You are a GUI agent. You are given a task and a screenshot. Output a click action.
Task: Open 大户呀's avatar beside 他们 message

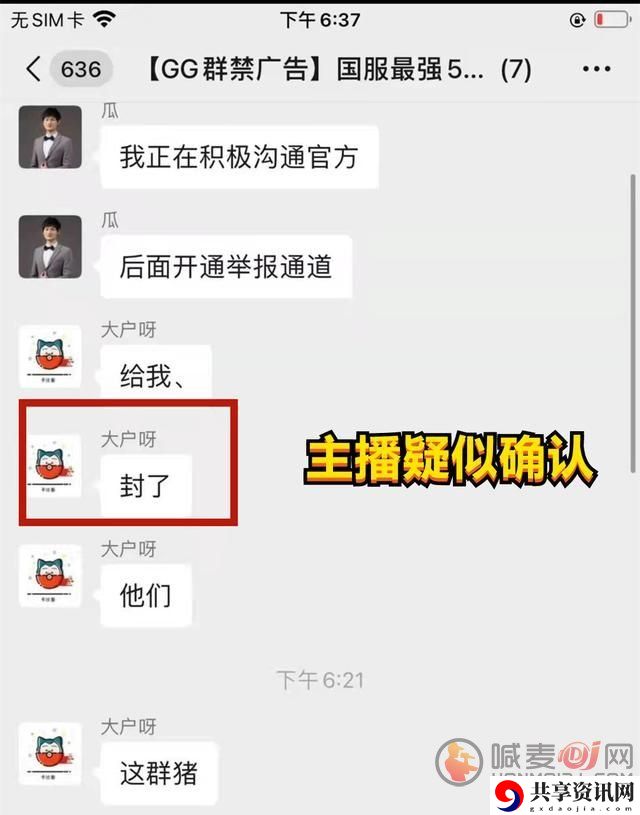coord(50,577)
